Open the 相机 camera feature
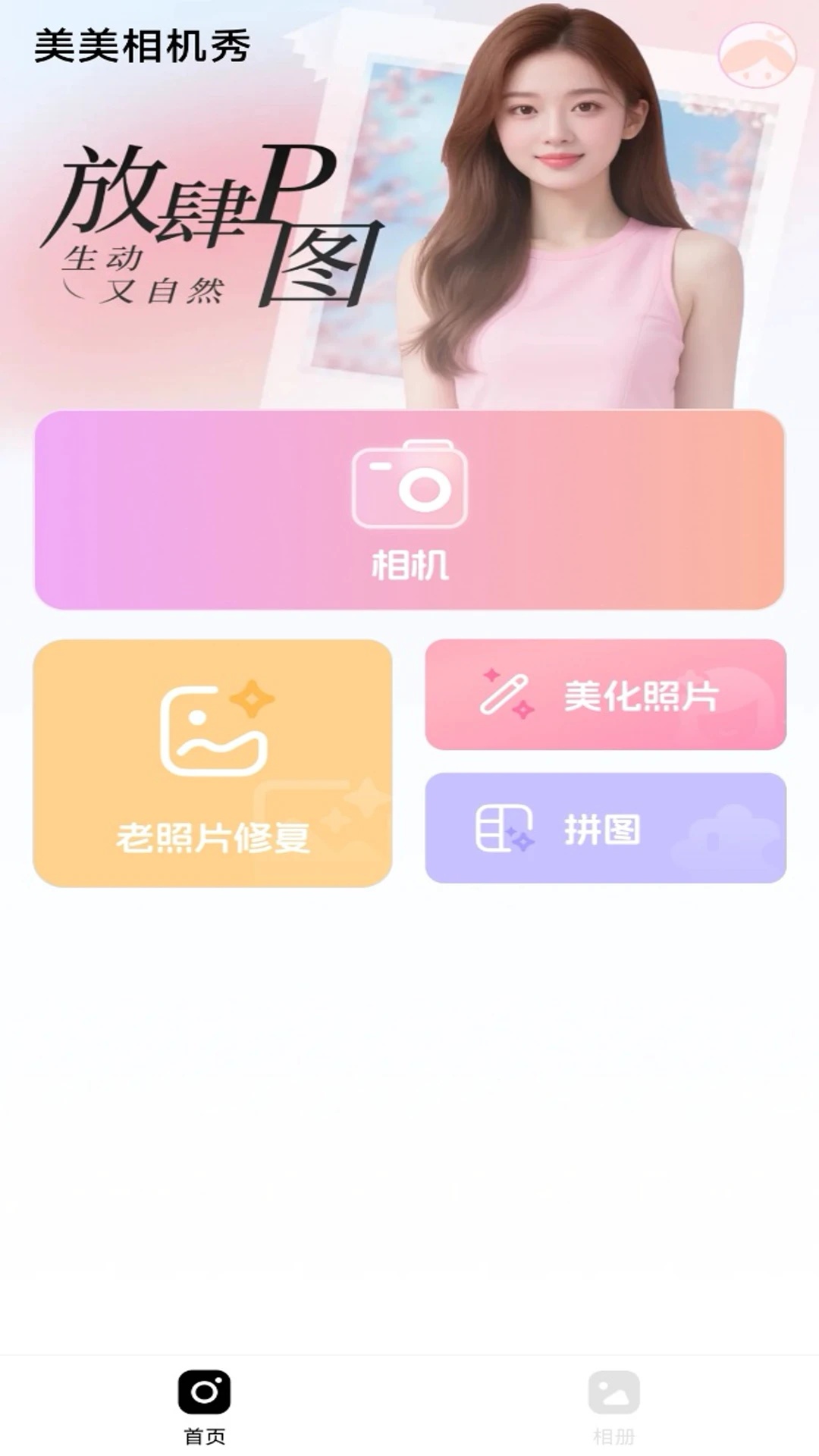 [x=409, y=508]
